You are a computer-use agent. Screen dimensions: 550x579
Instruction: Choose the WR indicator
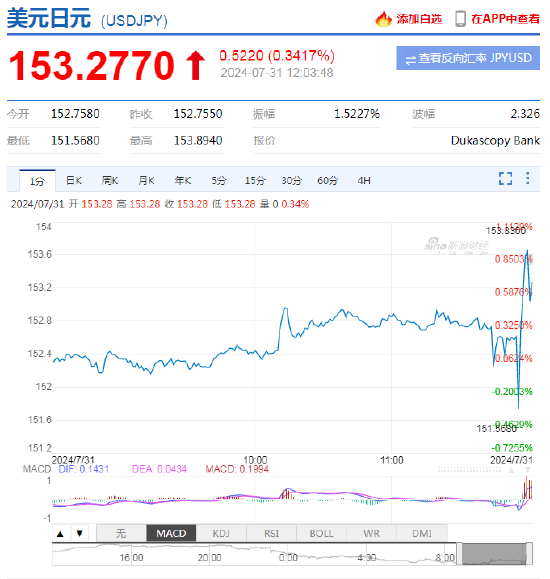pyautogui.click(x=371, y=534)
